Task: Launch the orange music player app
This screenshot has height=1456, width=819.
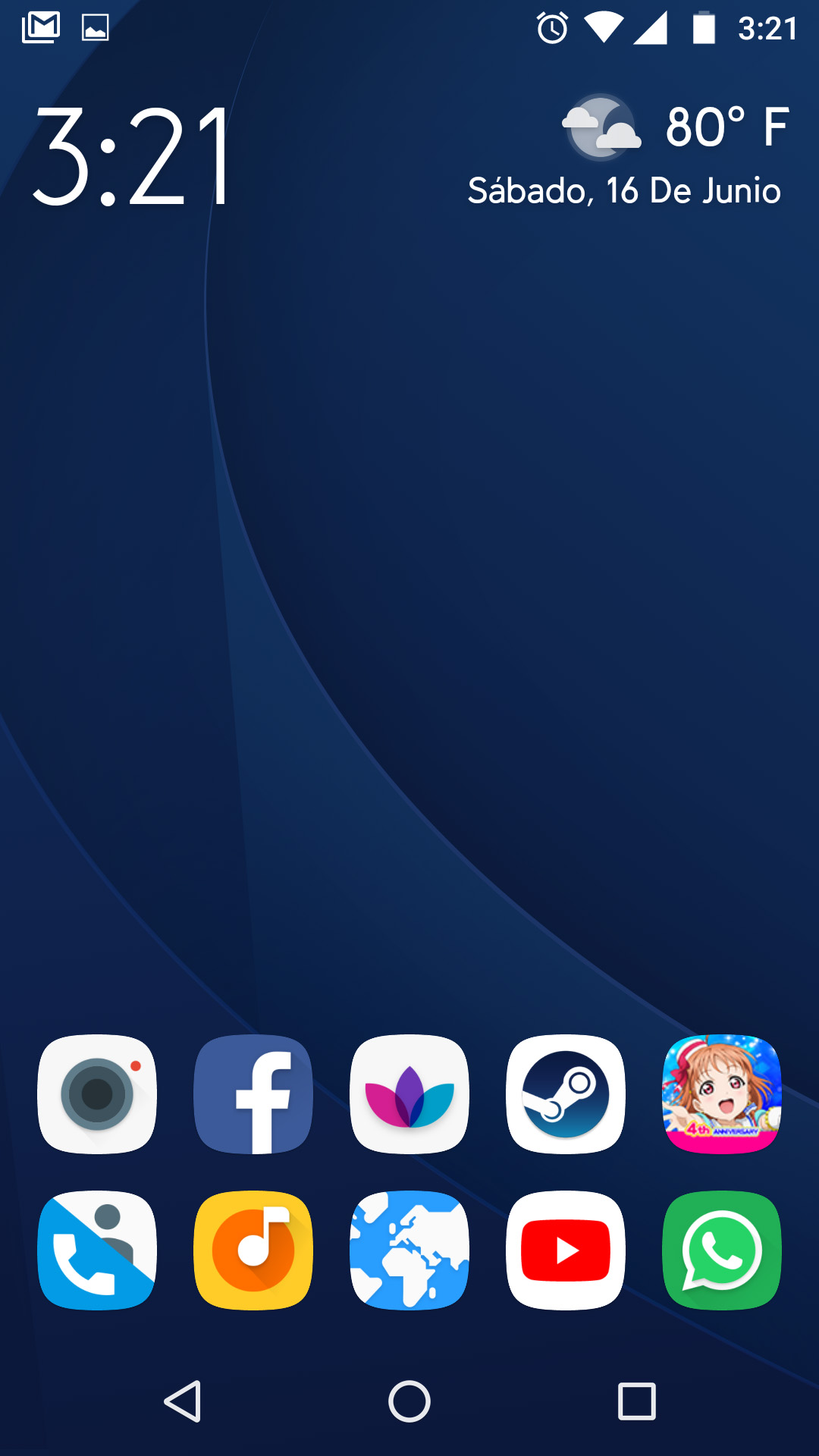Action: click(253, 1250)
